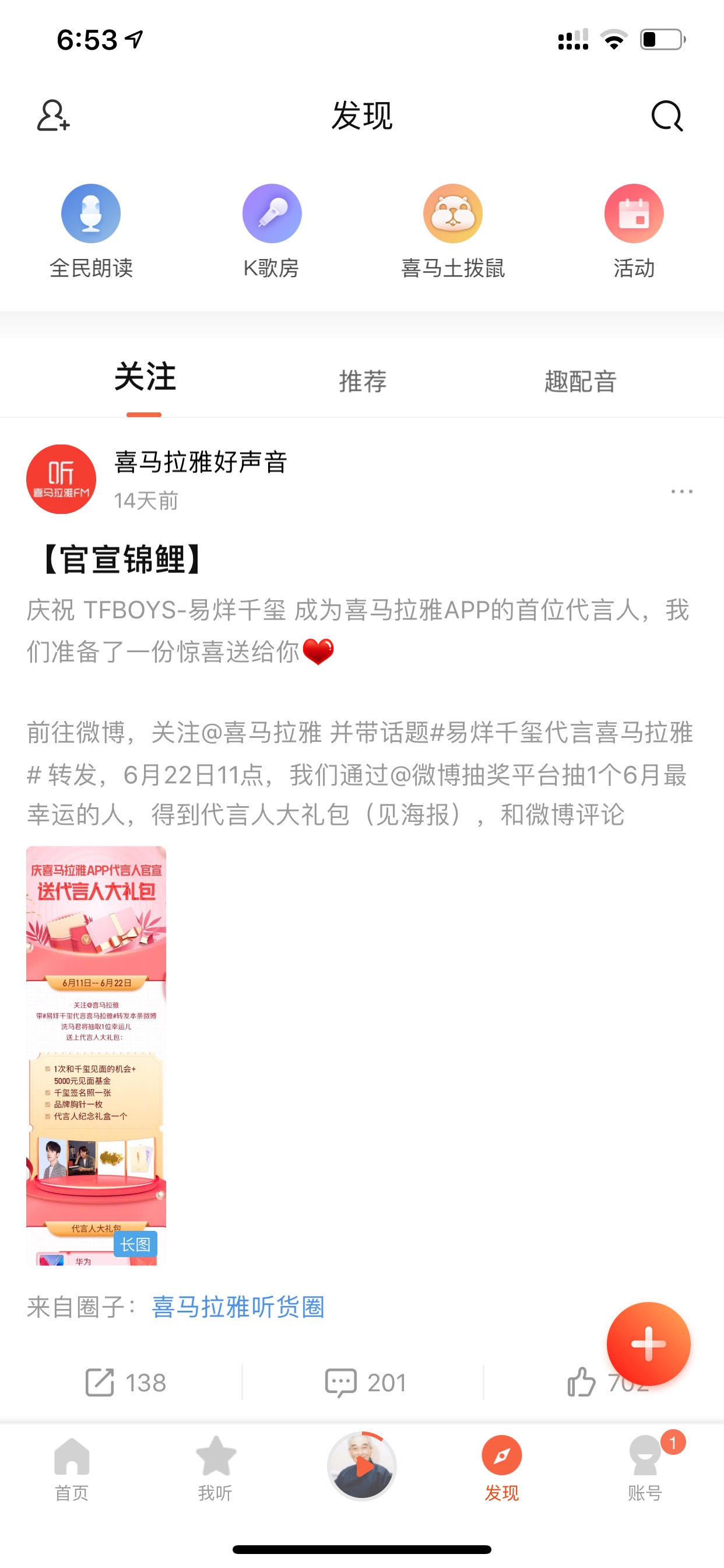Open the post's three-dot overflow menu
The image size is (724, 1568).
(681, 491)
